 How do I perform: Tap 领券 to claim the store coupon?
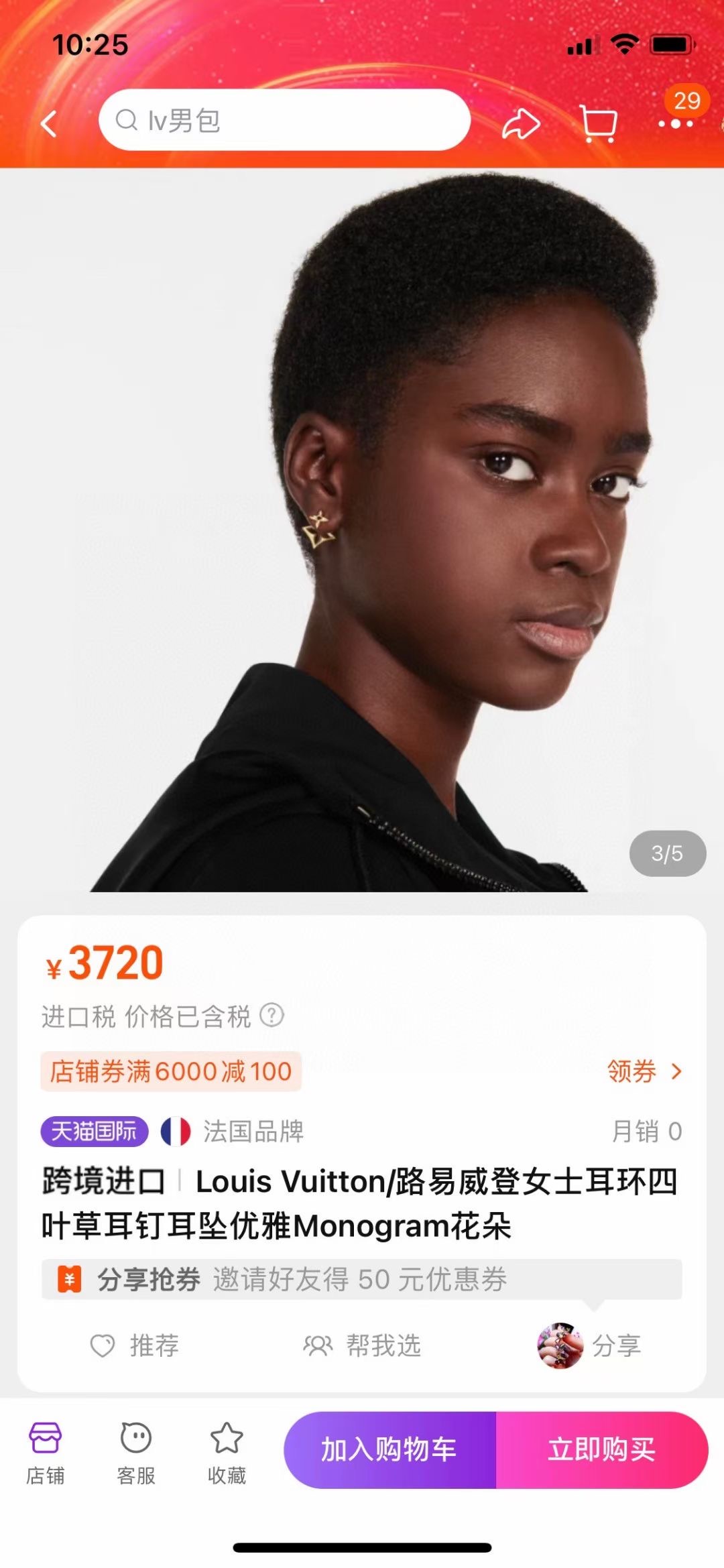(x=644, y=1071)
